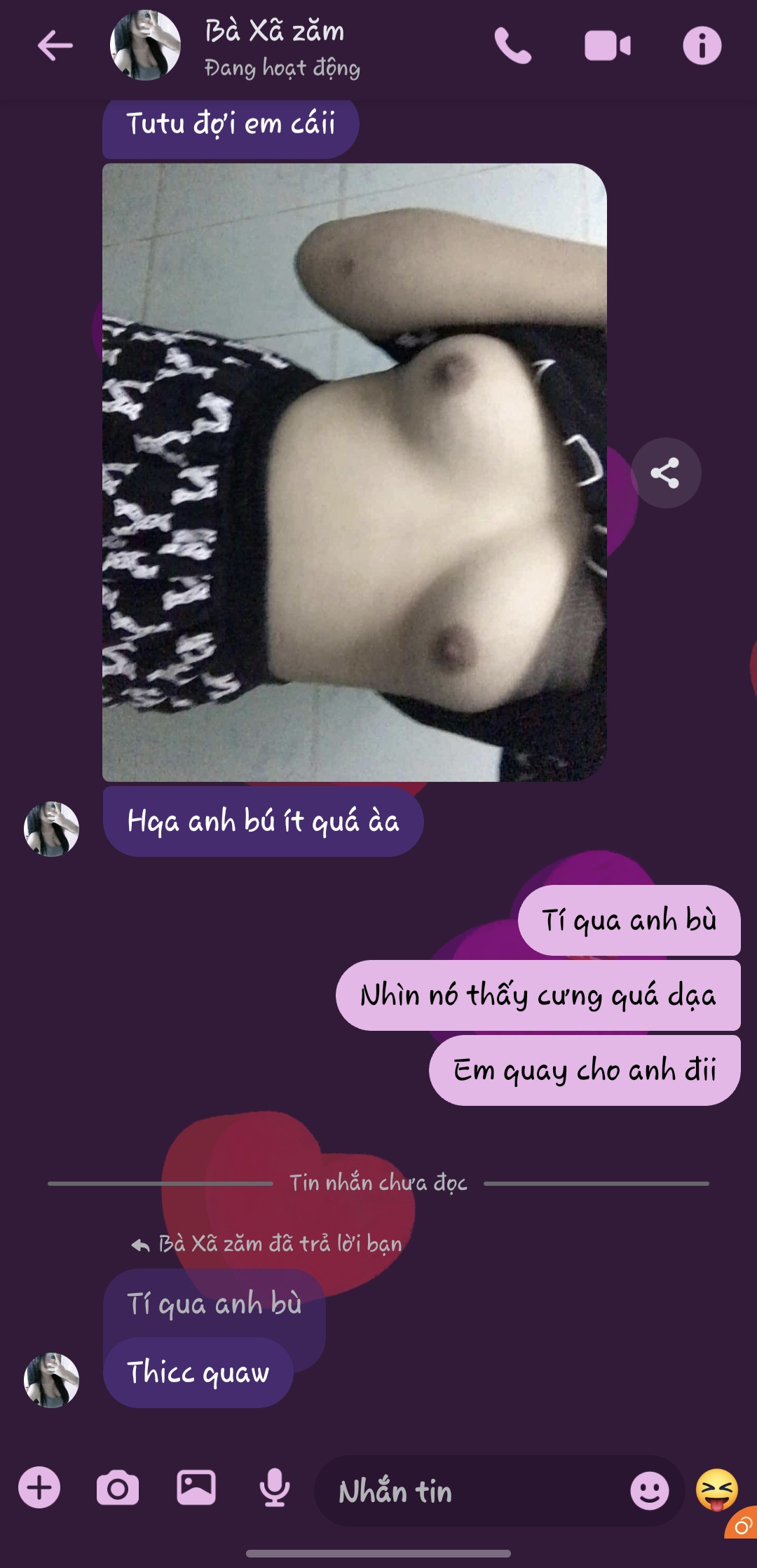This screenshot has height=1568, width=757.
Task: Open the plus menu for more actions
Action: point(39,1487)
